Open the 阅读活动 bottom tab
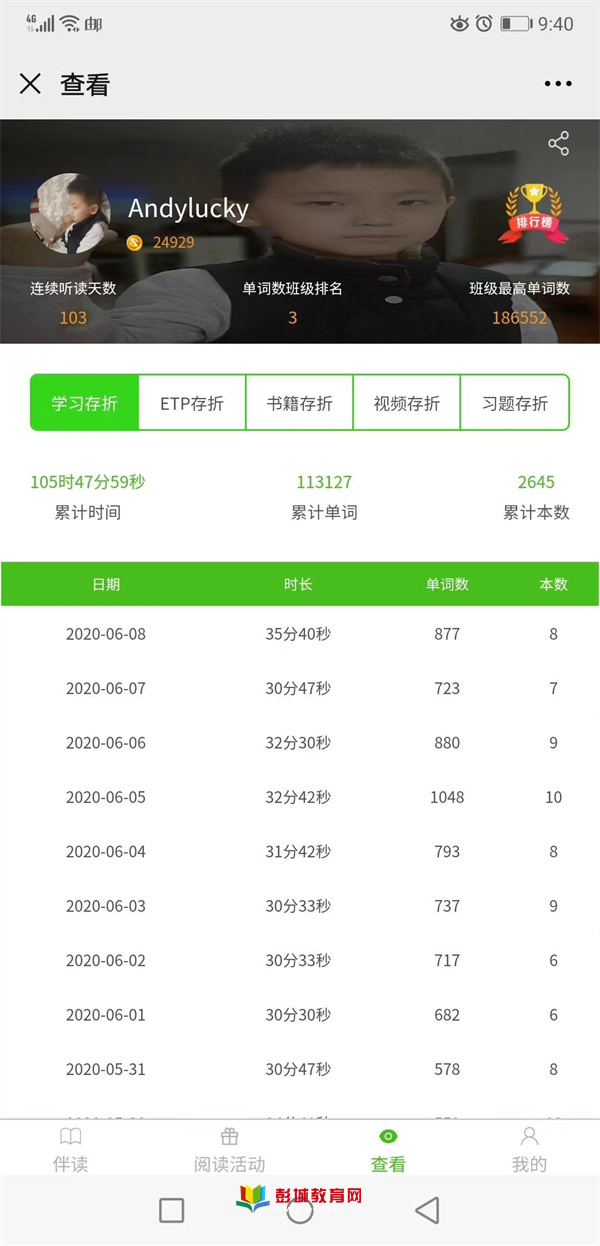Screen dimensions: 600x1246 click(230, 1150)
